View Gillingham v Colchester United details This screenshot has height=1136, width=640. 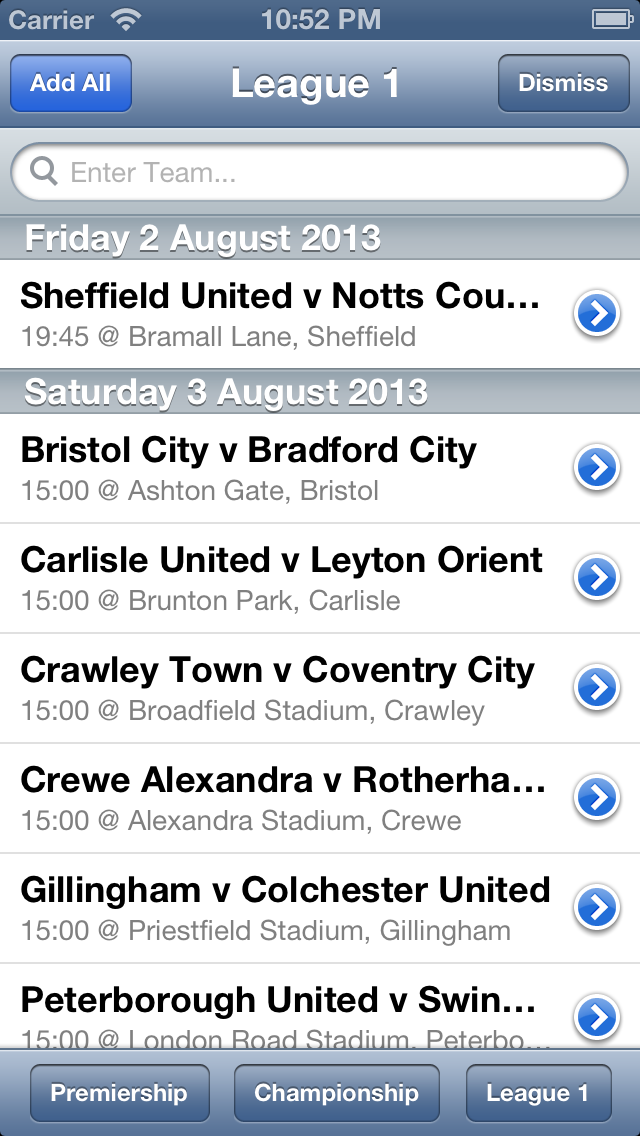pos(320,908)
